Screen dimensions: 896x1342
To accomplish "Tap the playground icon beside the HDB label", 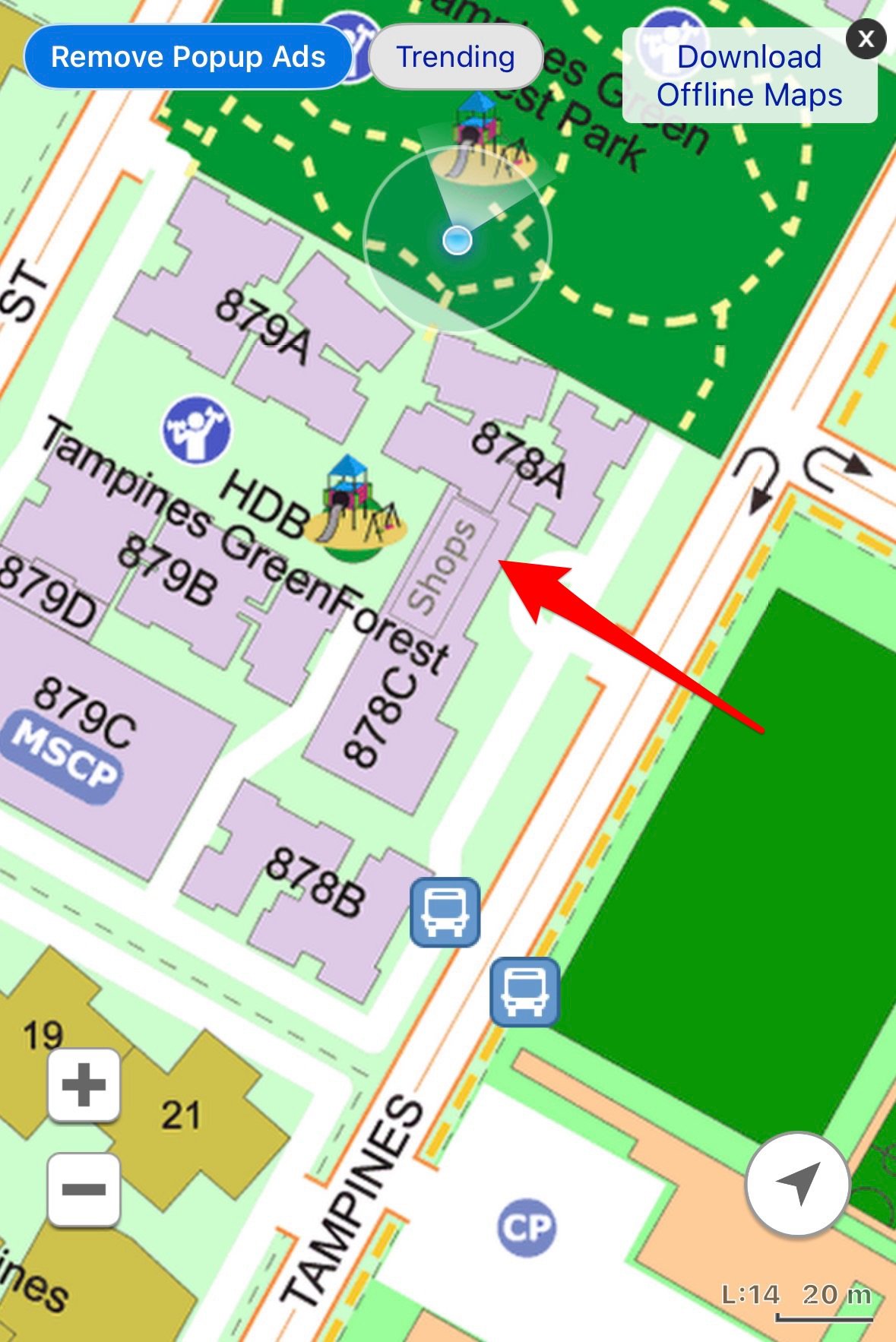I will point(353,505).
